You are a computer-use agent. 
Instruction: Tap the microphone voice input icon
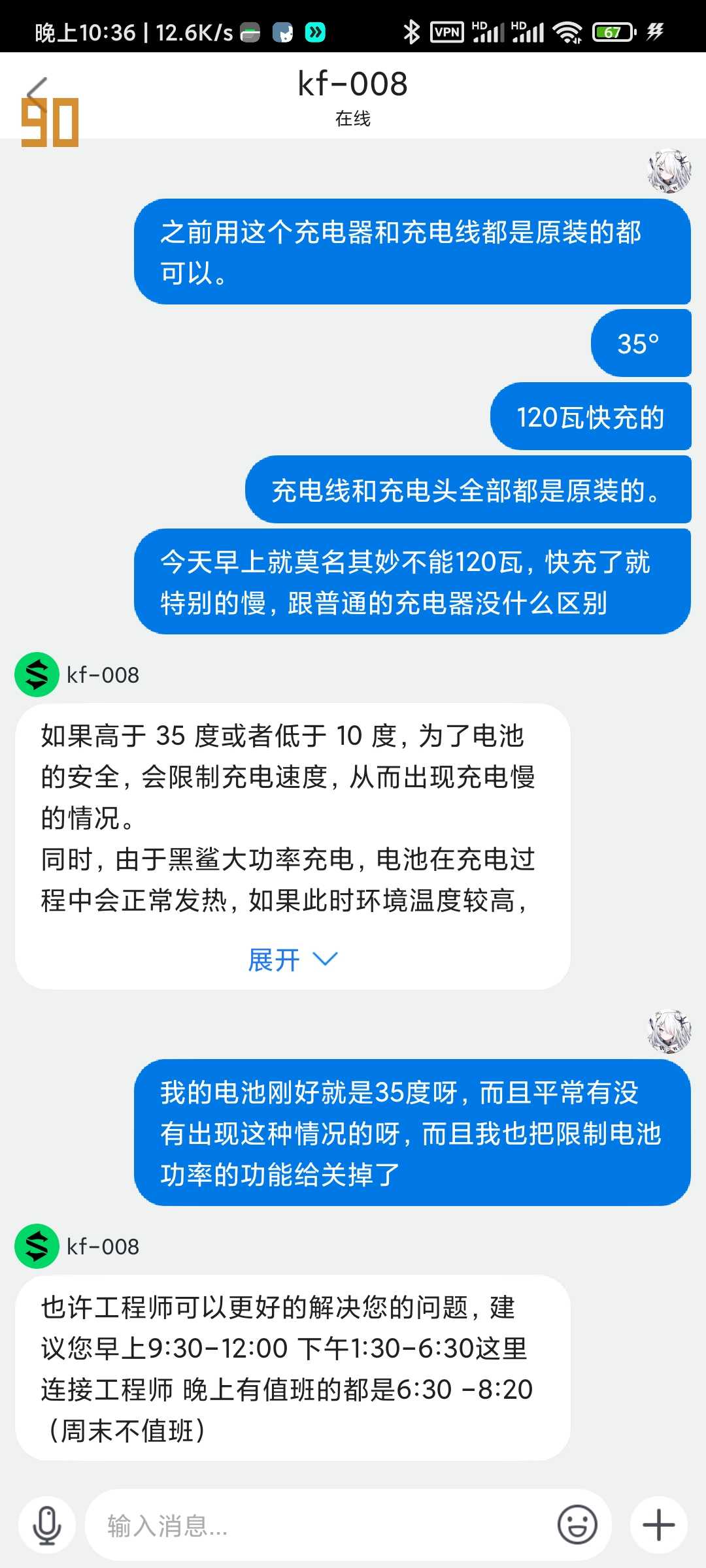[x=47, y=1526]
